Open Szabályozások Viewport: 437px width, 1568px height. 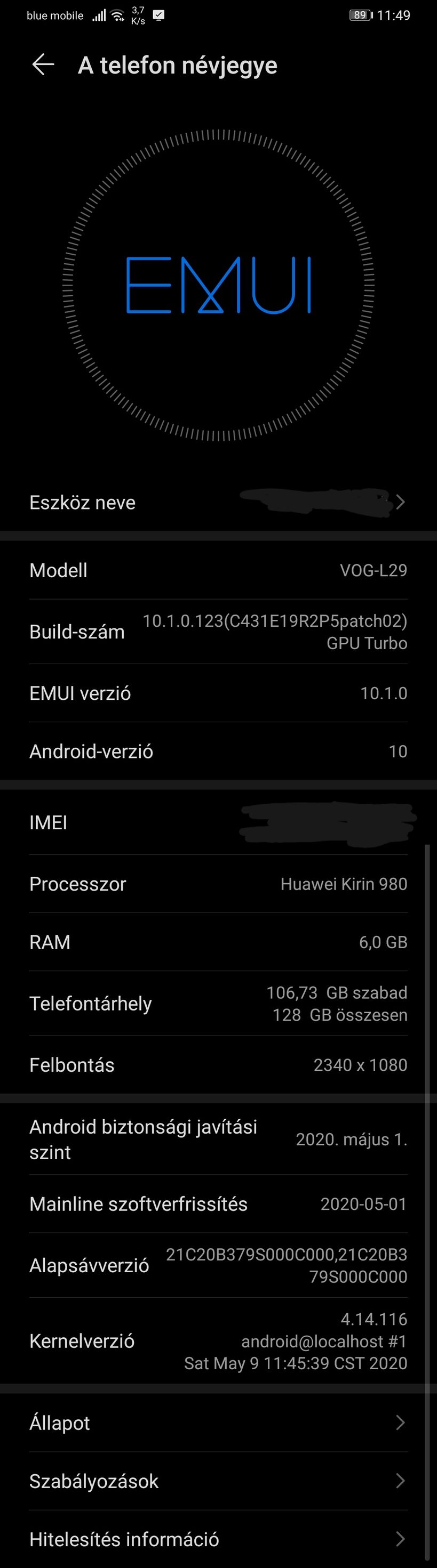click(x=218, y=1481)
